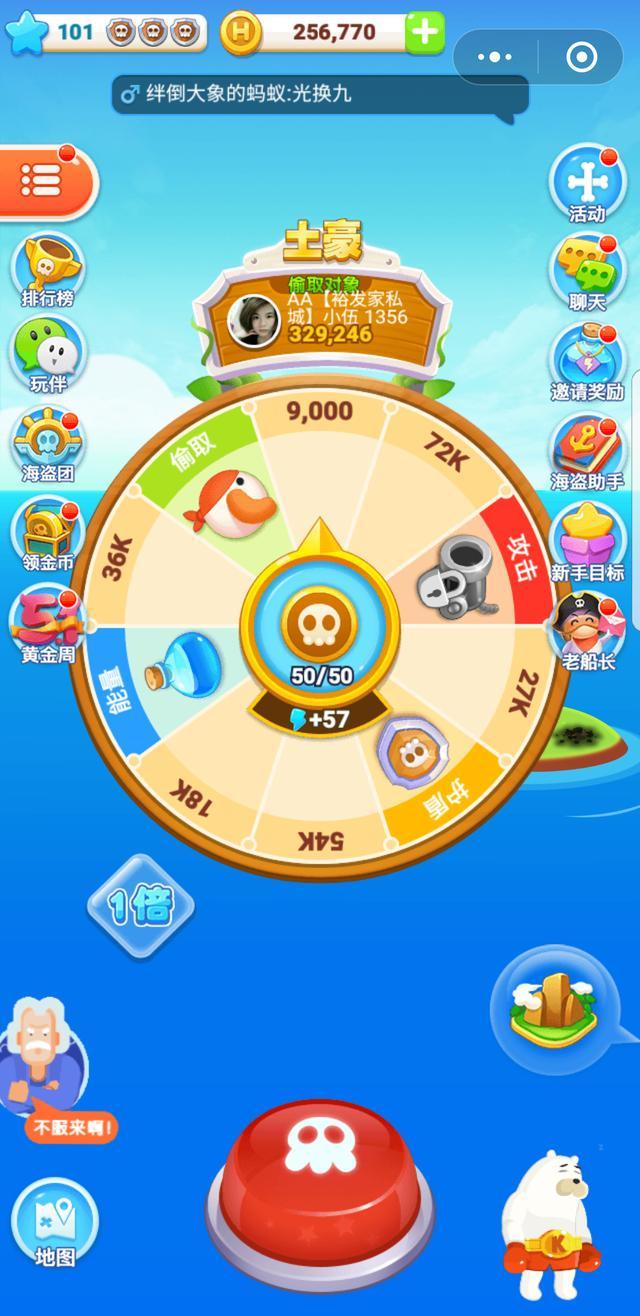This screenshot has height=1316, width=640.
Task: Open 黄金周 event
Action: tap(47, 626)
